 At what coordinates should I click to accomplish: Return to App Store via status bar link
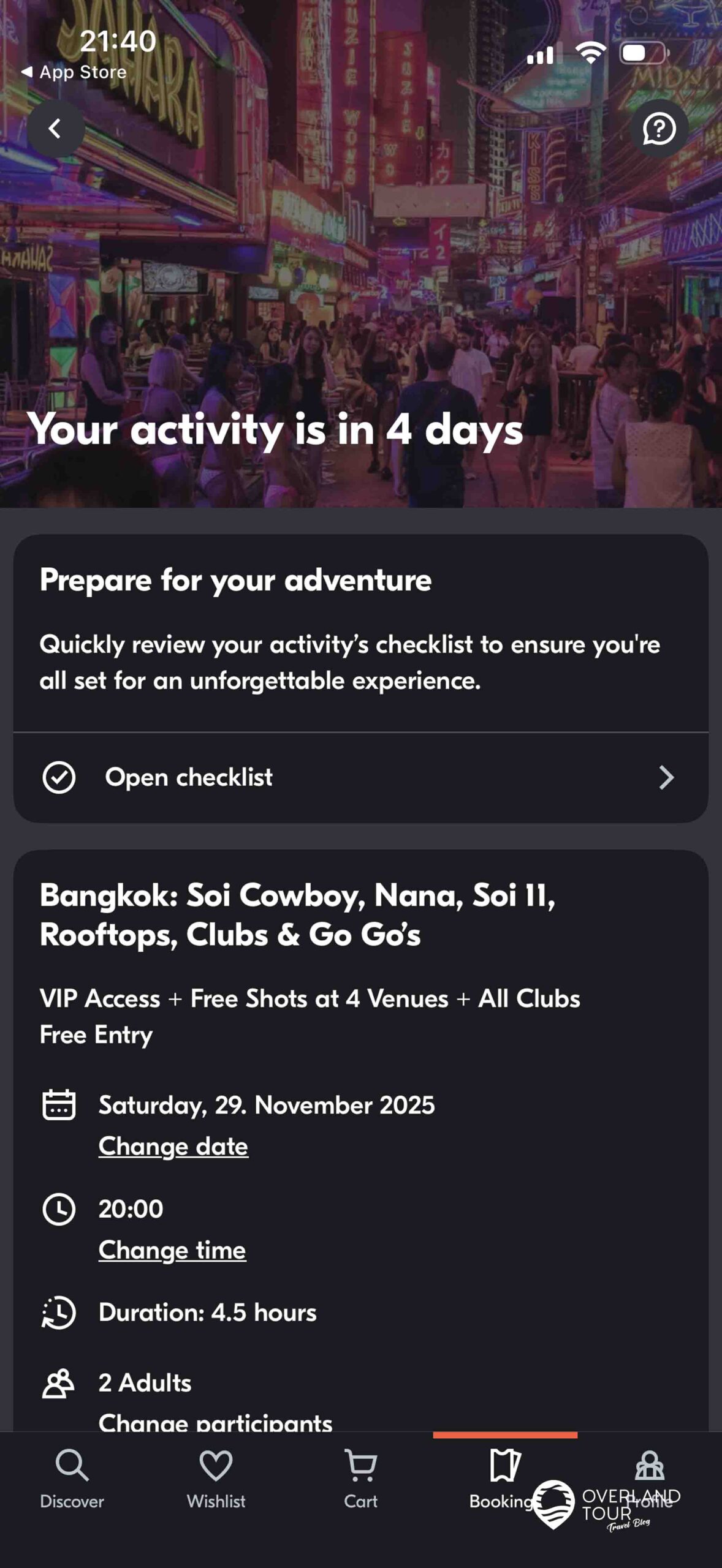tap(74, 72)
